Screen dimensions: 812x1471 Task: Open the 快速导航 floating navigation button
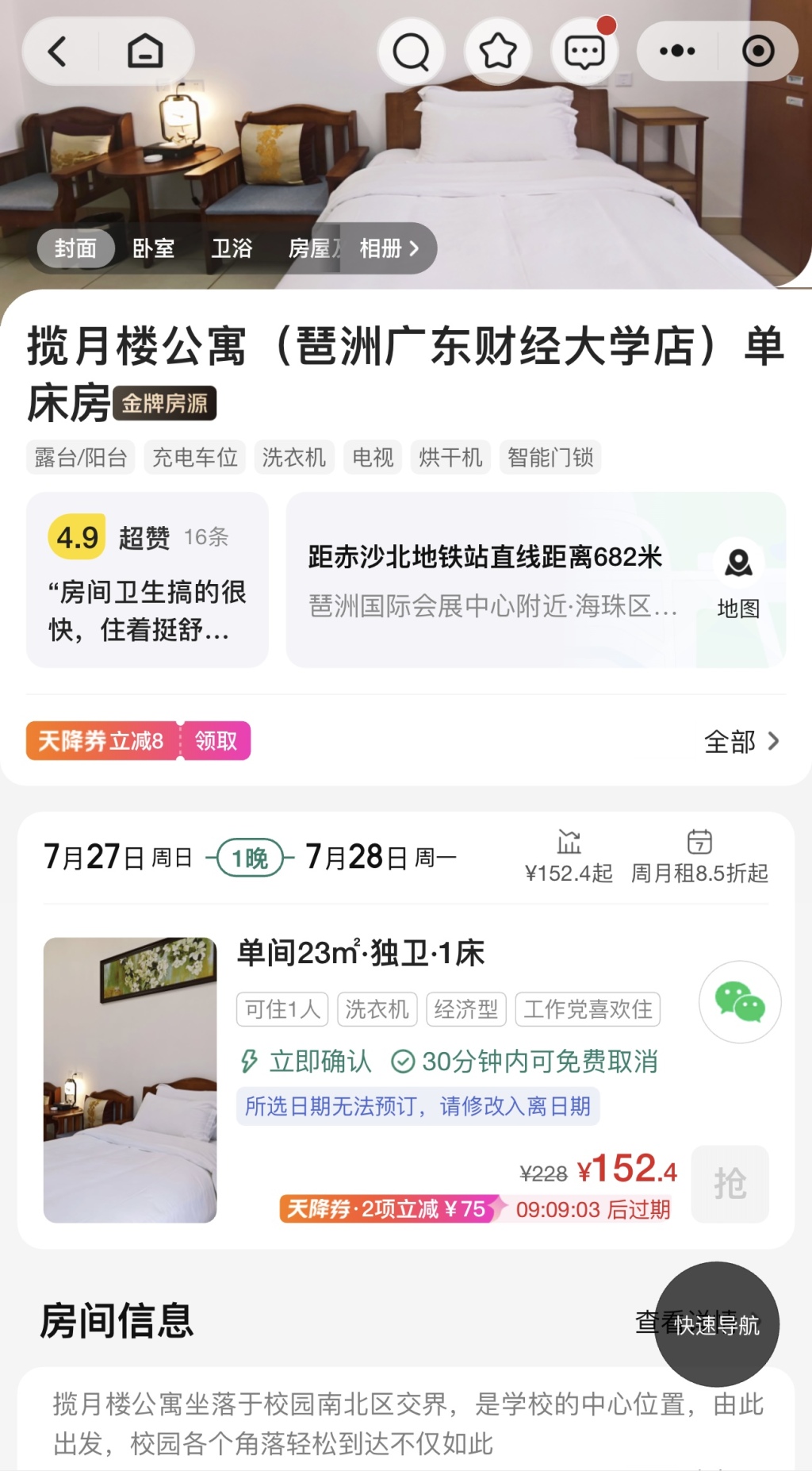point(717,1325)
